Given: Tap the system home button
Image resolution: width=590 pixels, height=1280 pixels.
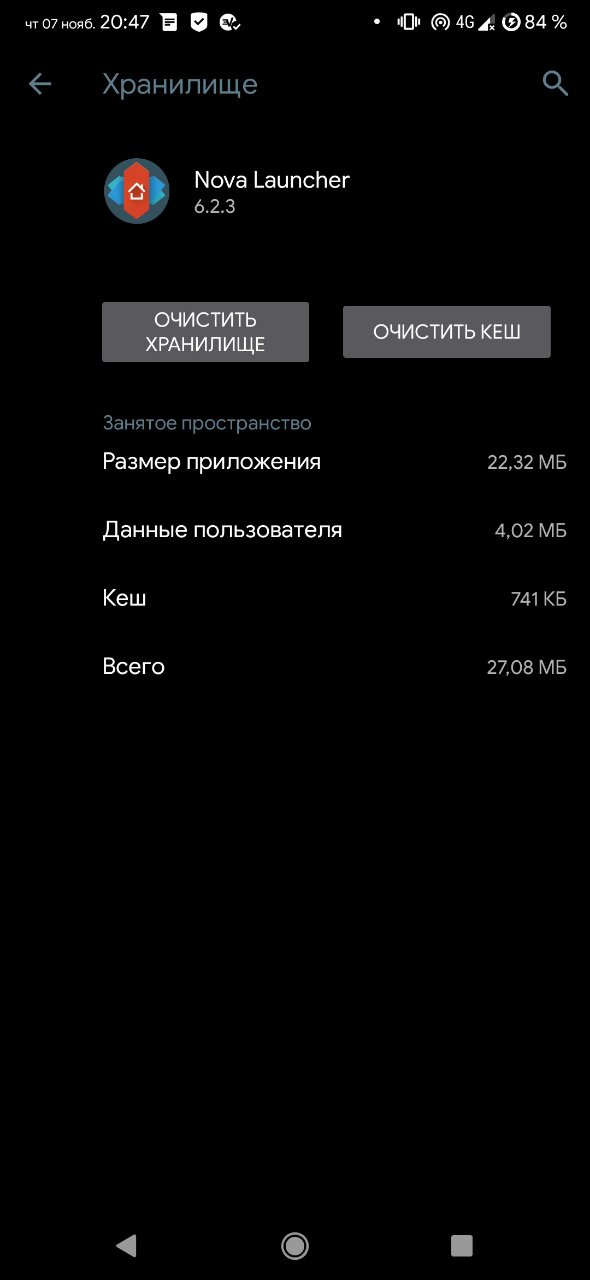Looking at the screenshot, I should point(295,1245).
